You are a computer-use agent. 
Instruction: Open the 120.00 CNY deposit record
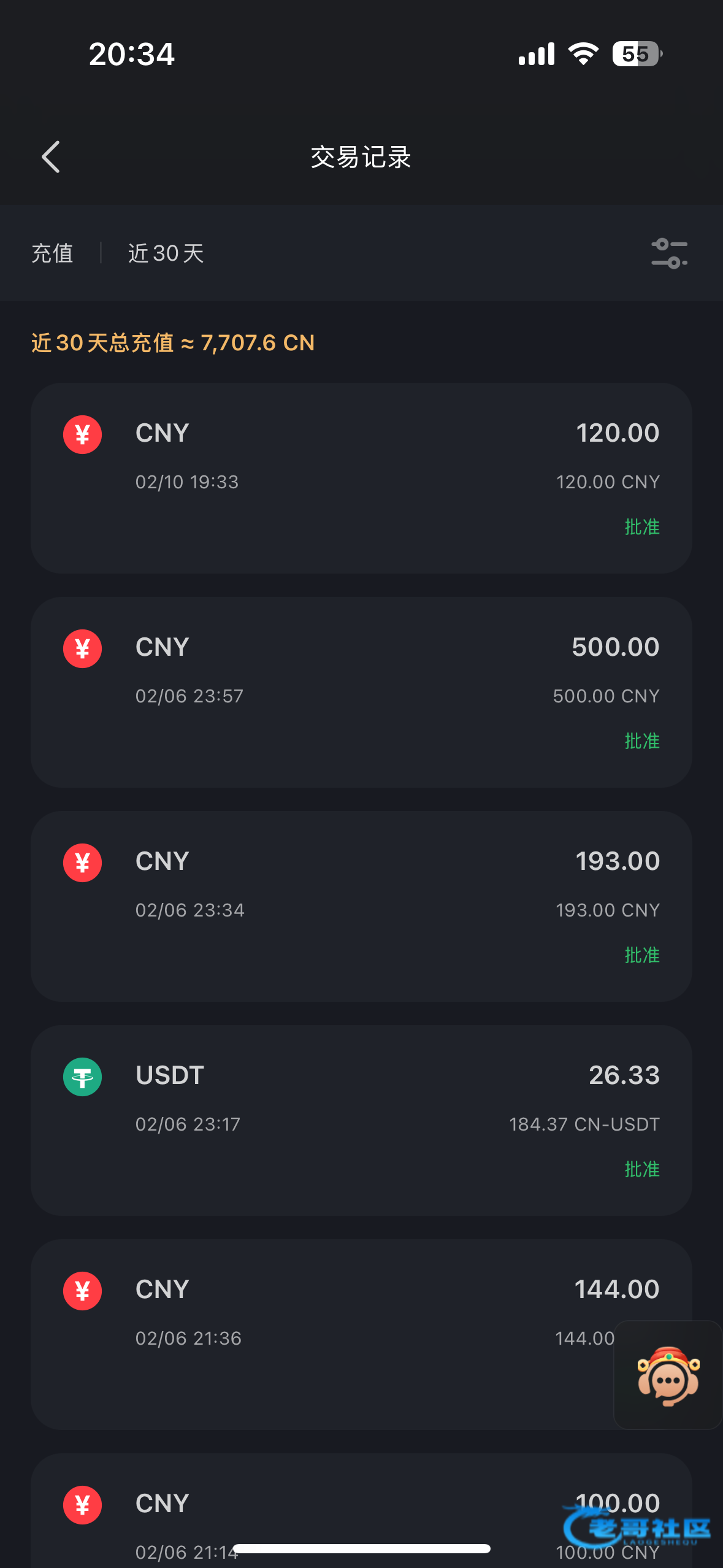tap(361, 478)
